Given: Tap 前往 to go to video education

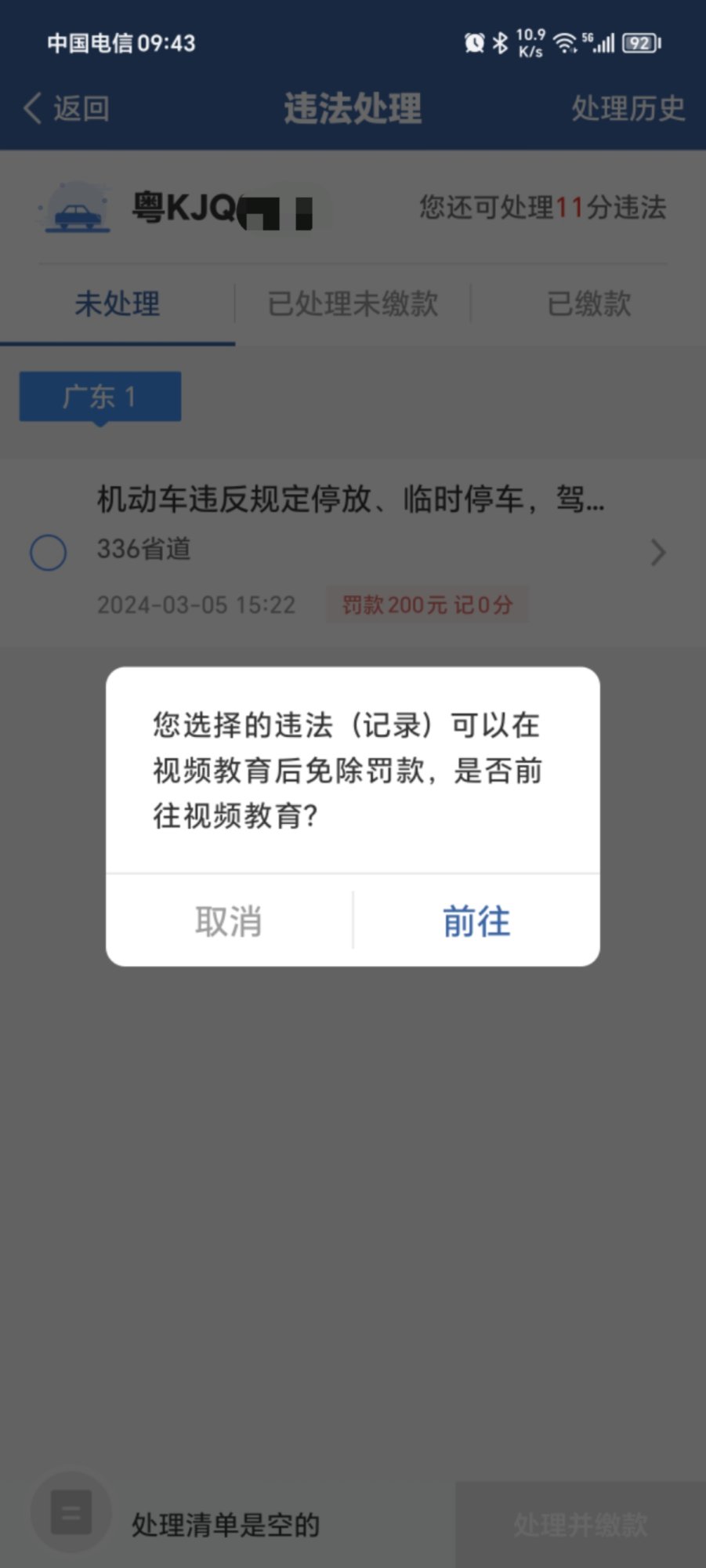Looking at the screenshot, I should (476, 920).
